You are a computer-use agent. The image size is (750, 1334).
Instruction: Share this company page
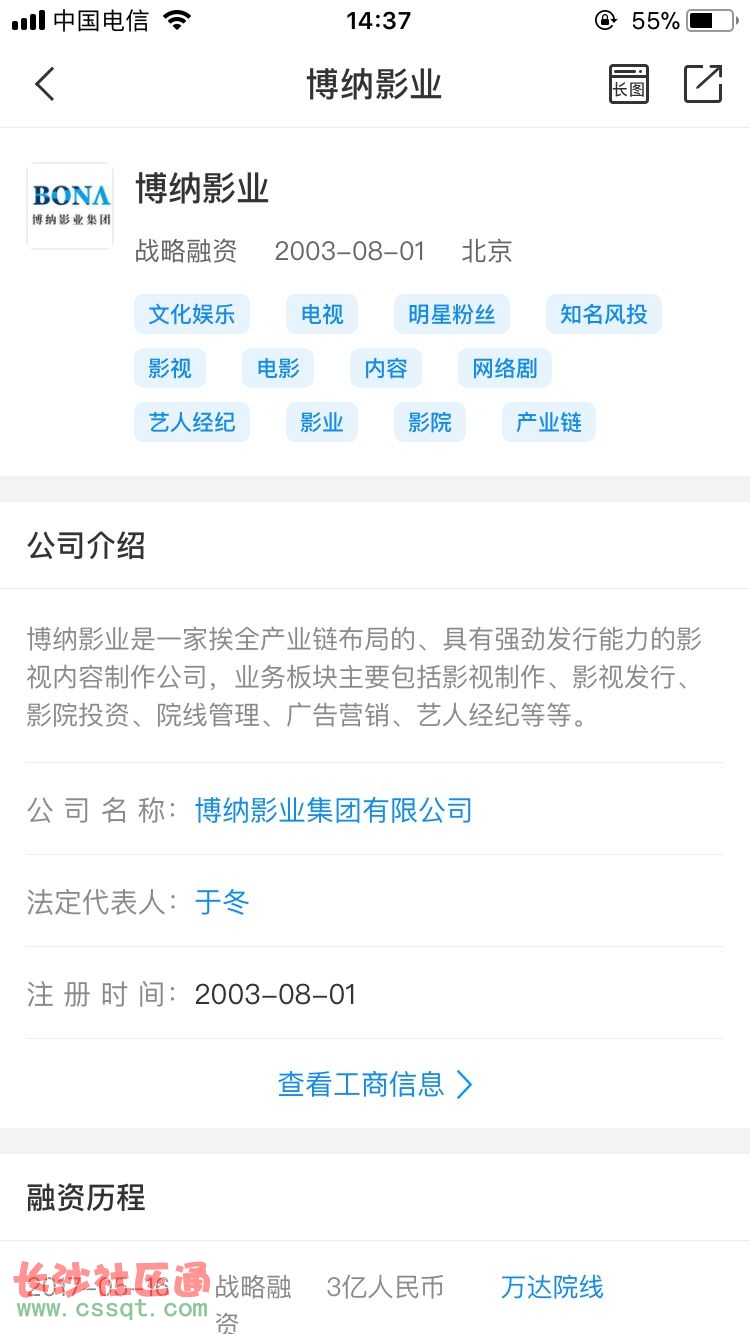703,85
